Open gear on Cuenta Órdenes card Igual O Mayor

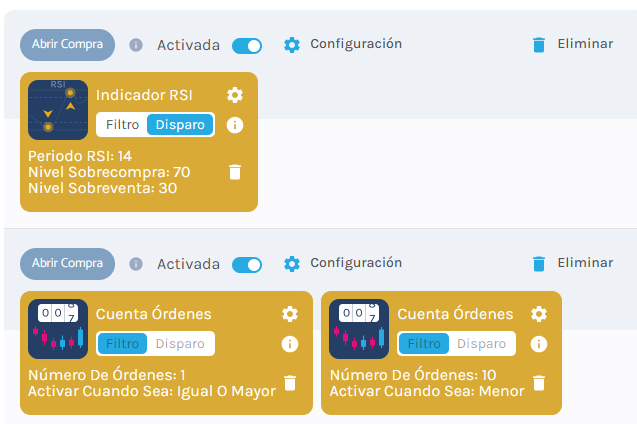tap(290, 314)
